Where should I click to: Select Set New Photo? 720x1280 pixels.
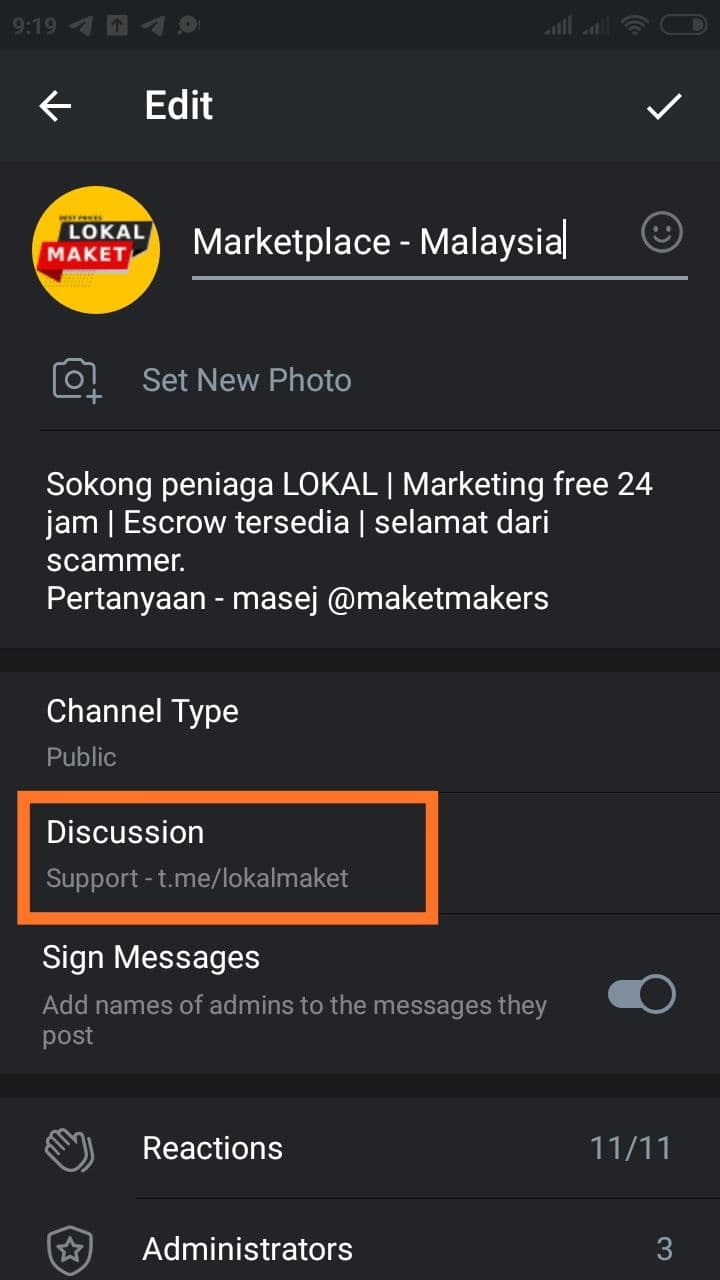pyautogui.click(x=246, y=380)
